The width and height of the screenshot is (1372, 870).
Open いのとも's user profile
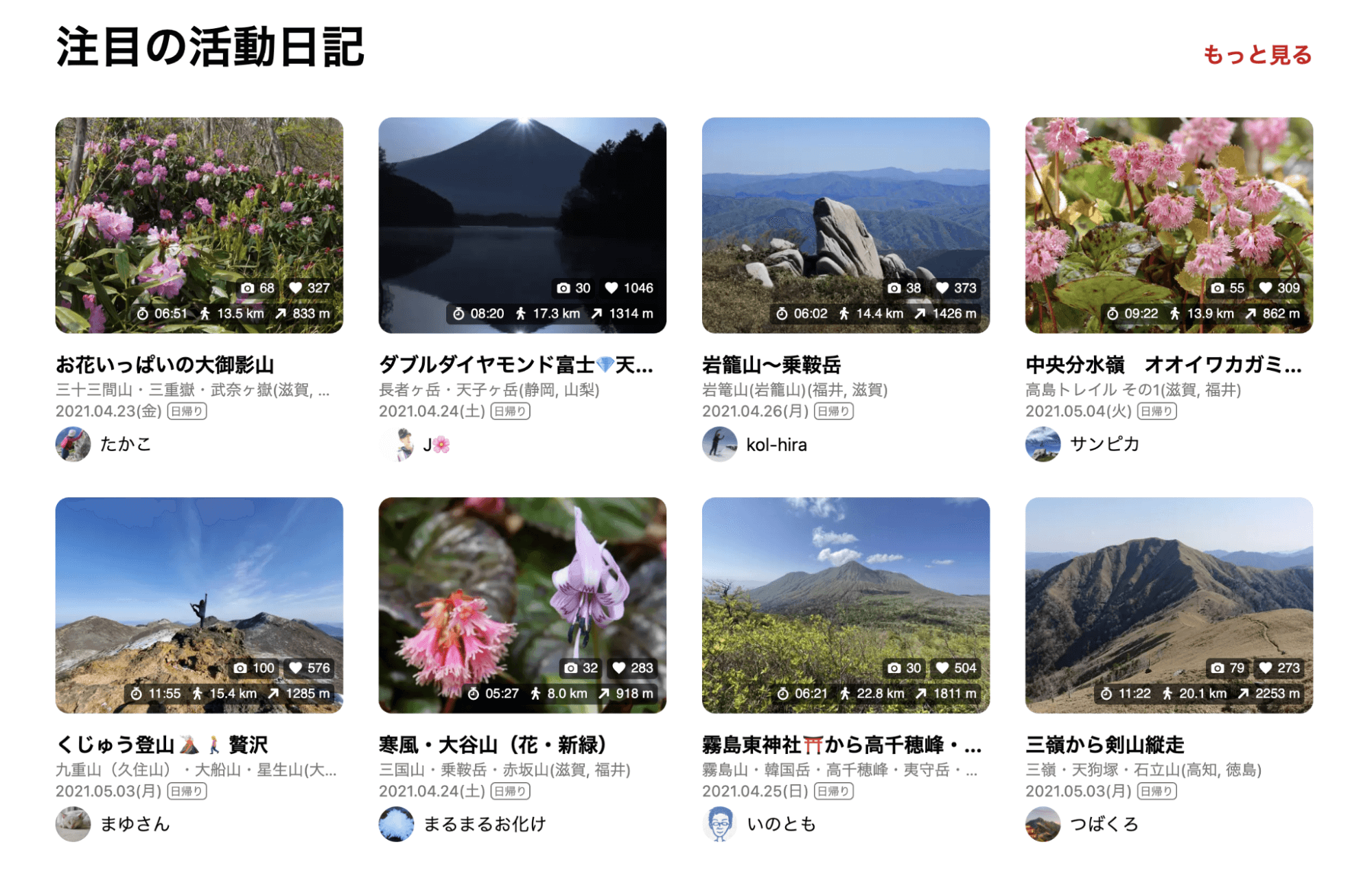(780, 824)
